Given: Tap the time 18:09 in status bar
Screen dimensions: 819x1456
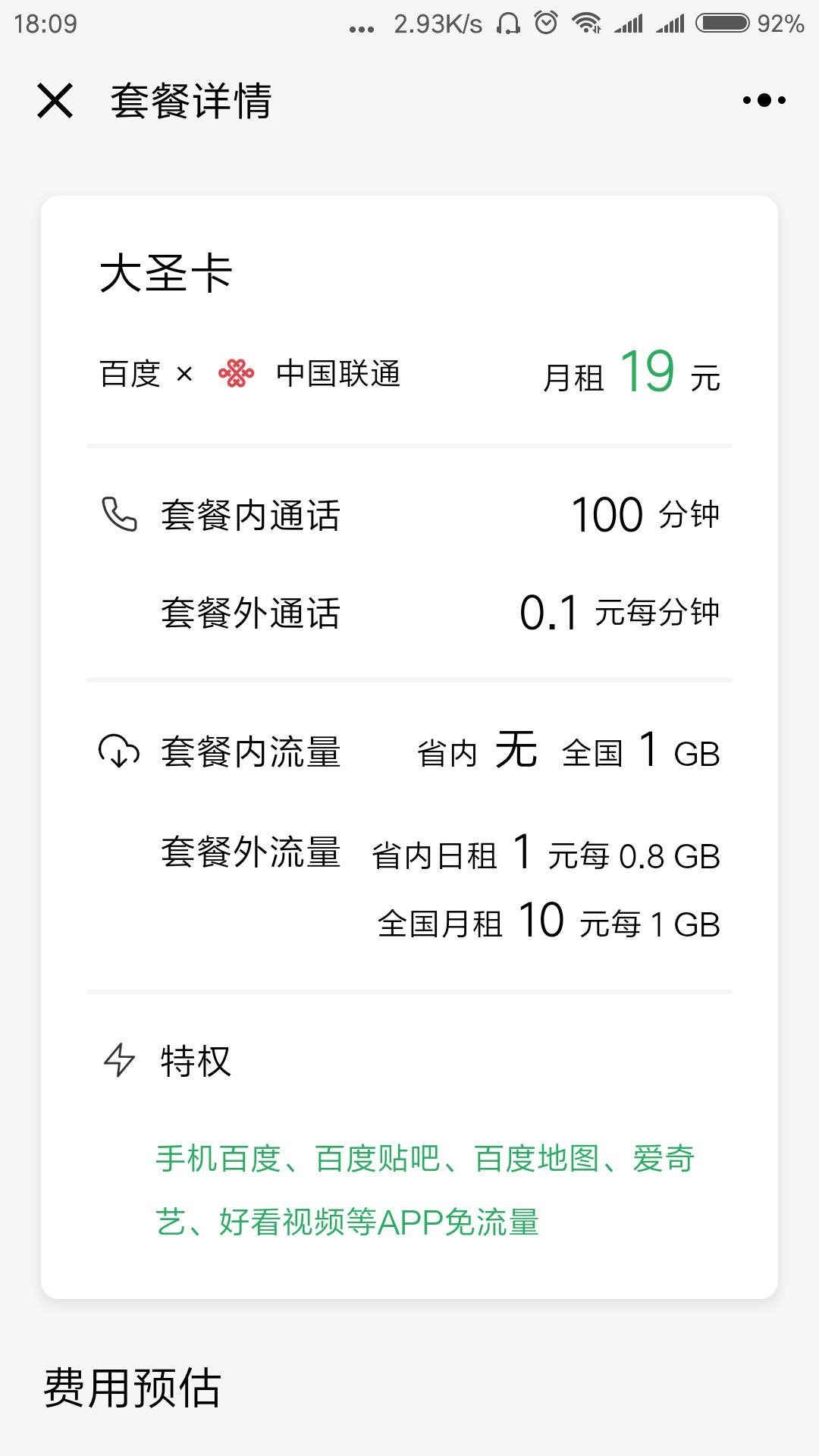Looking at the screenshot, I should [47, 23].
